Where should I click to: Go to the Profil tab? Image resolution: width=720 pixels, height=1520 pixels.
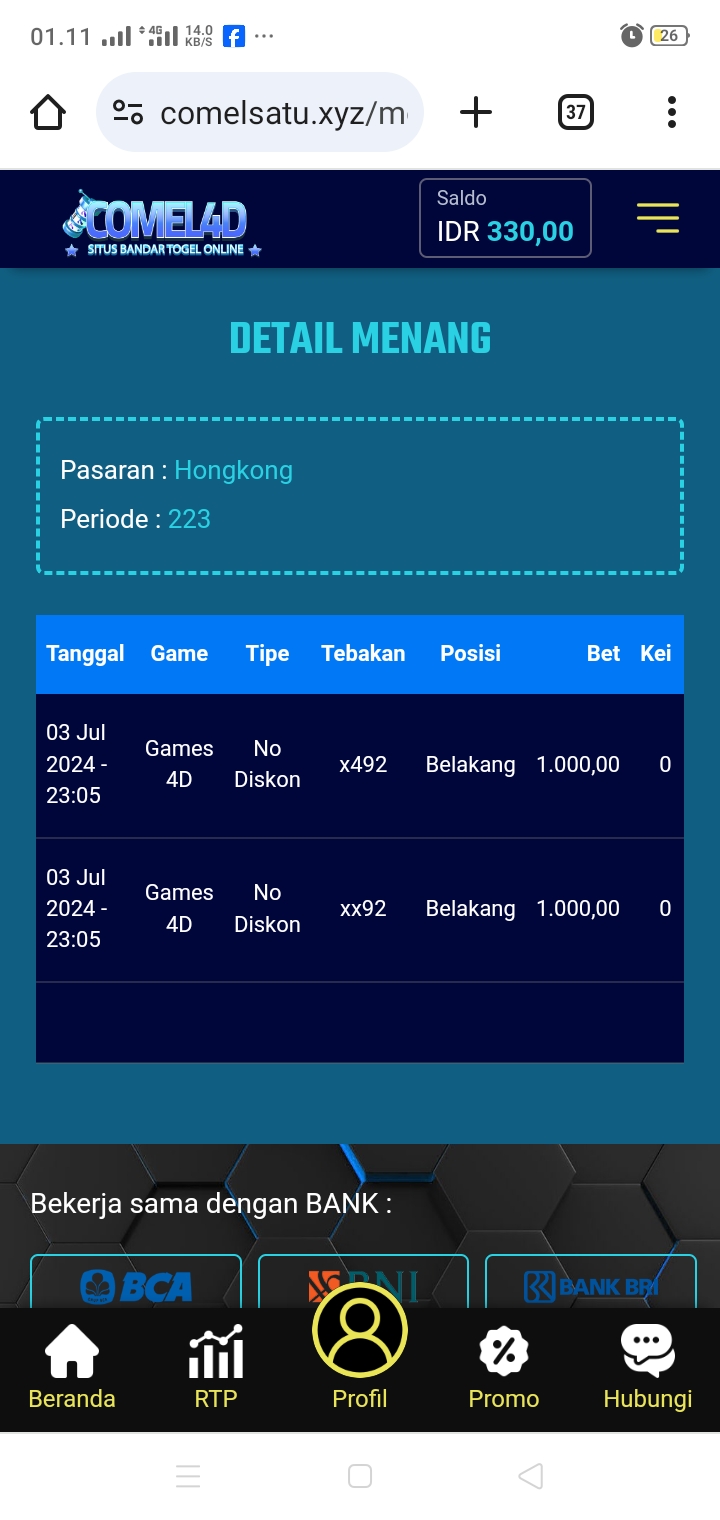point(360,1350)
